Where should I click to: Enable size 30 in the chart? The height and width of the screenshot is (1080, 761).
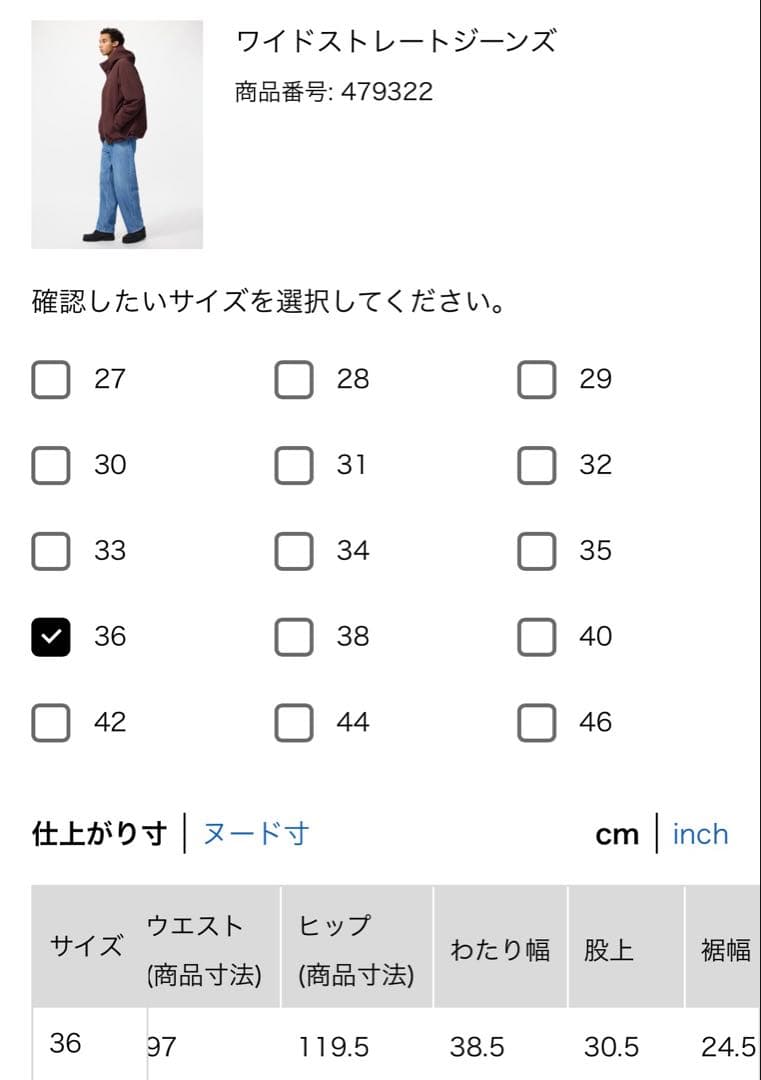(x=51, y=465)
